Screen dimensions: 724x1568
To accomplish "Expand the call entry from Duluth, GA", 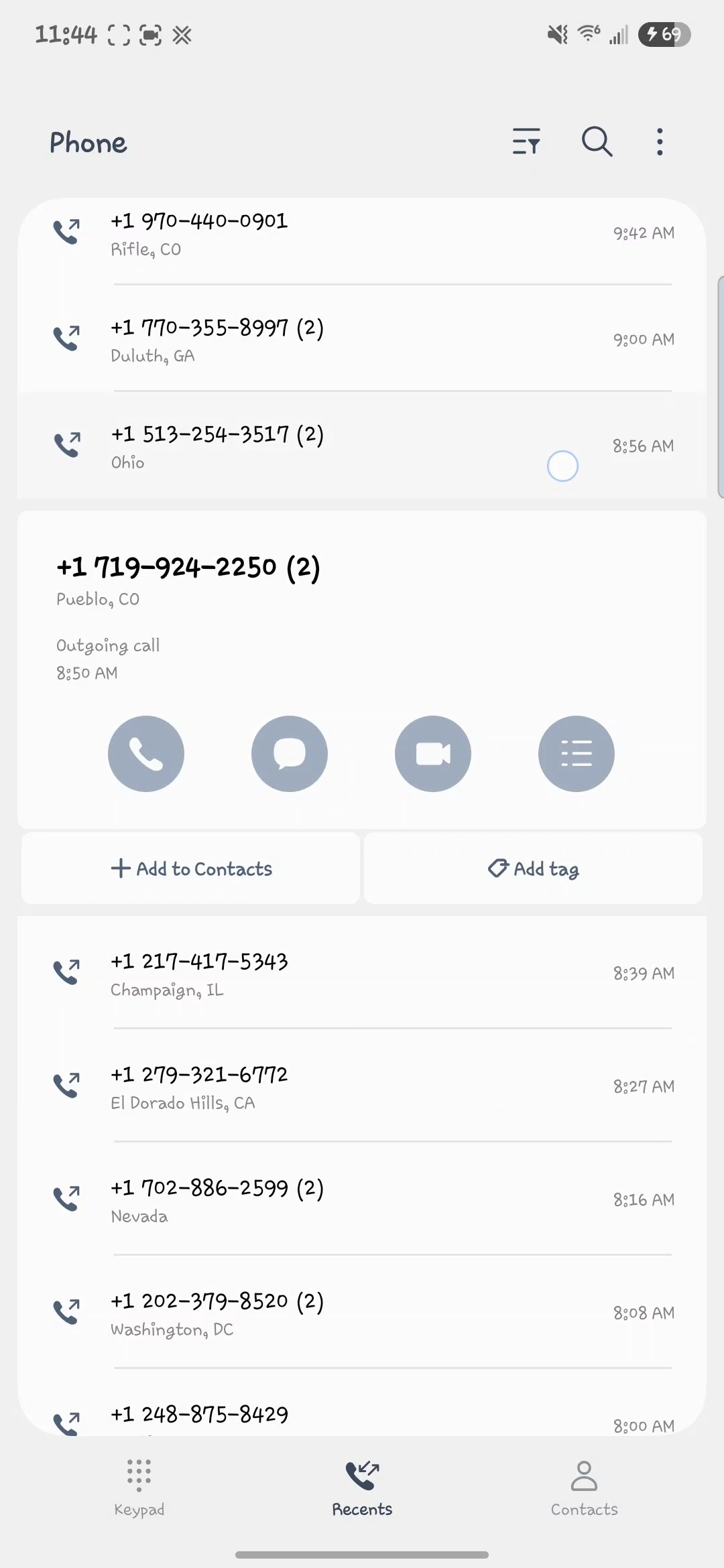I will pyautogui.click(x=362, y=340).
